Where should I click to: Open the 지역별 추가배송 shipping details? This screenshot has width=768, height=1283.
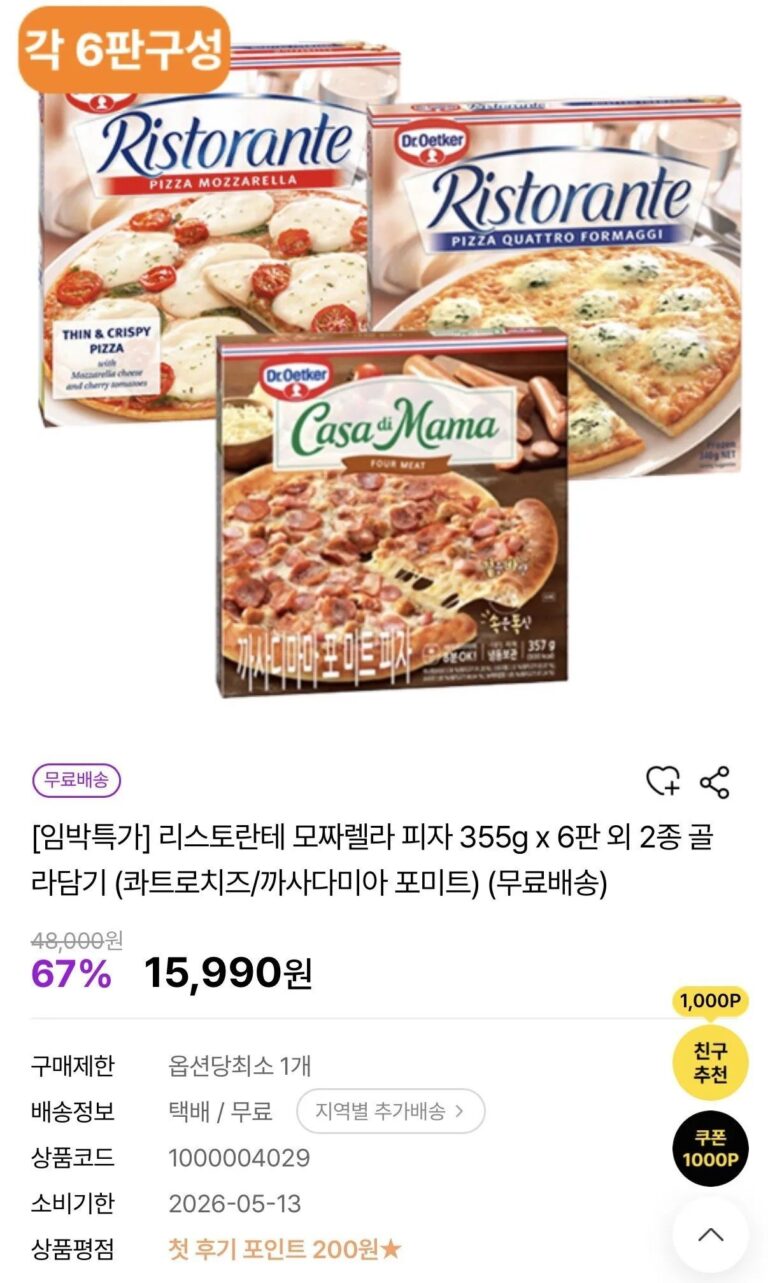[x=390, y=1111]
